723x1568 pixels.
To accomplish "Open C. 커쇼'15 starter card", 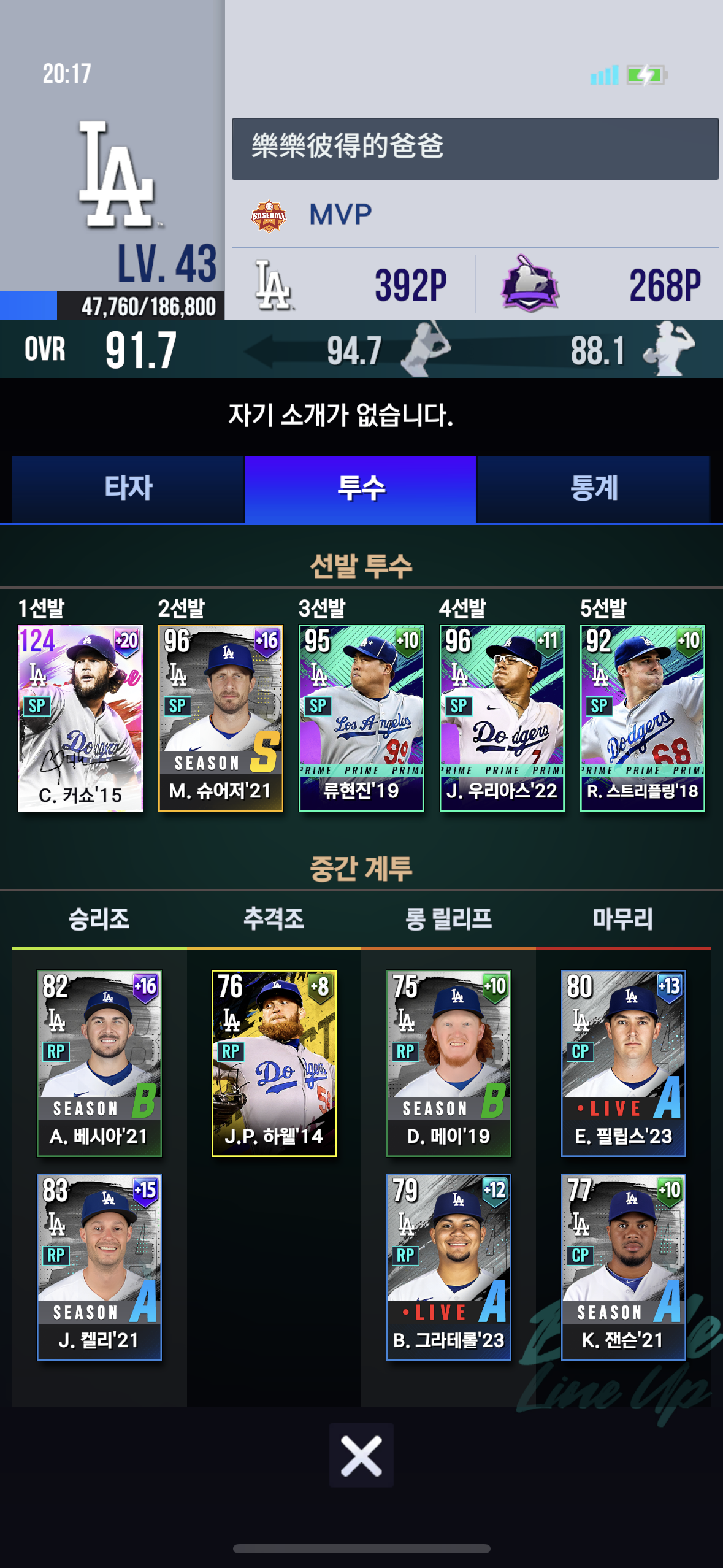I will 80,718.
